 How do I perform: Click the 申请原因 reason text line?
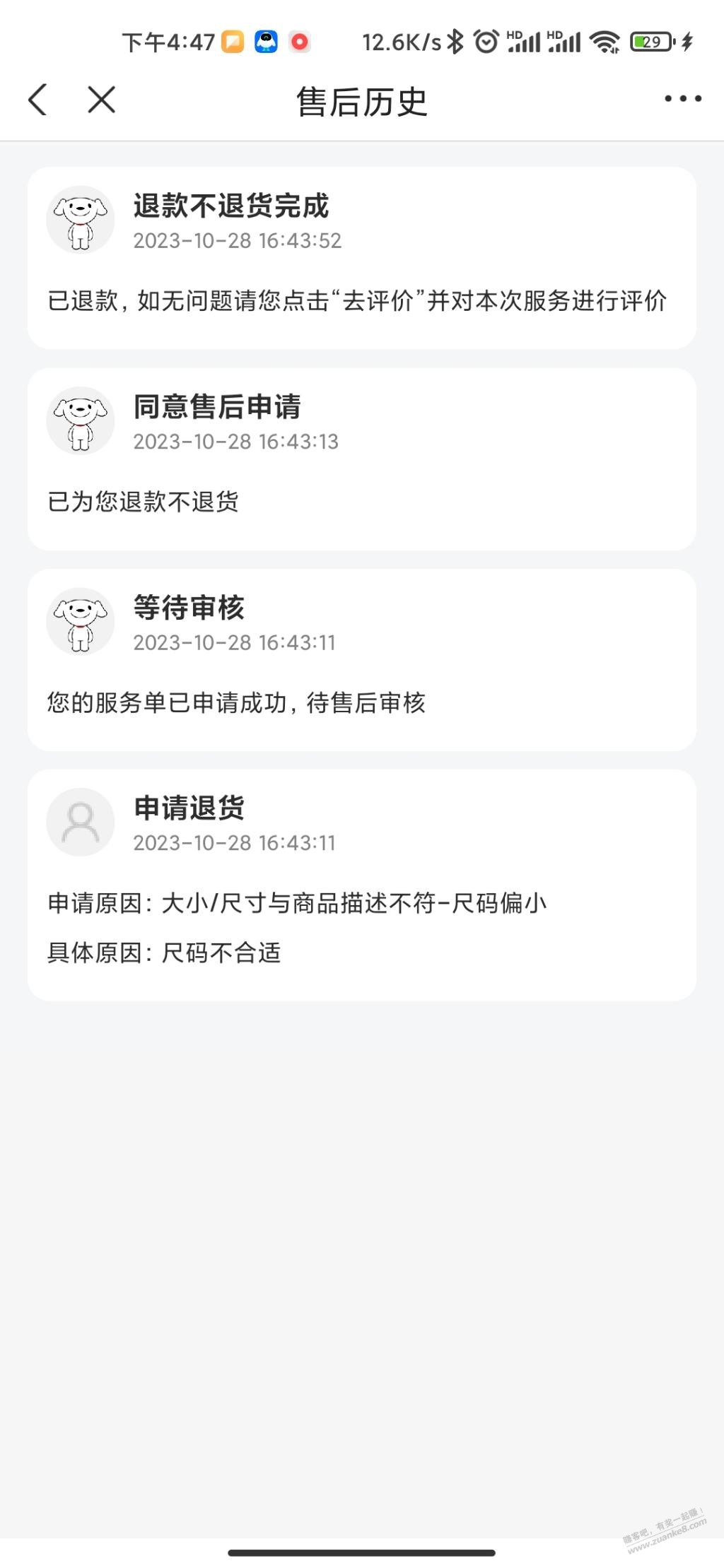pyautogui.click(x=297, y=902)
